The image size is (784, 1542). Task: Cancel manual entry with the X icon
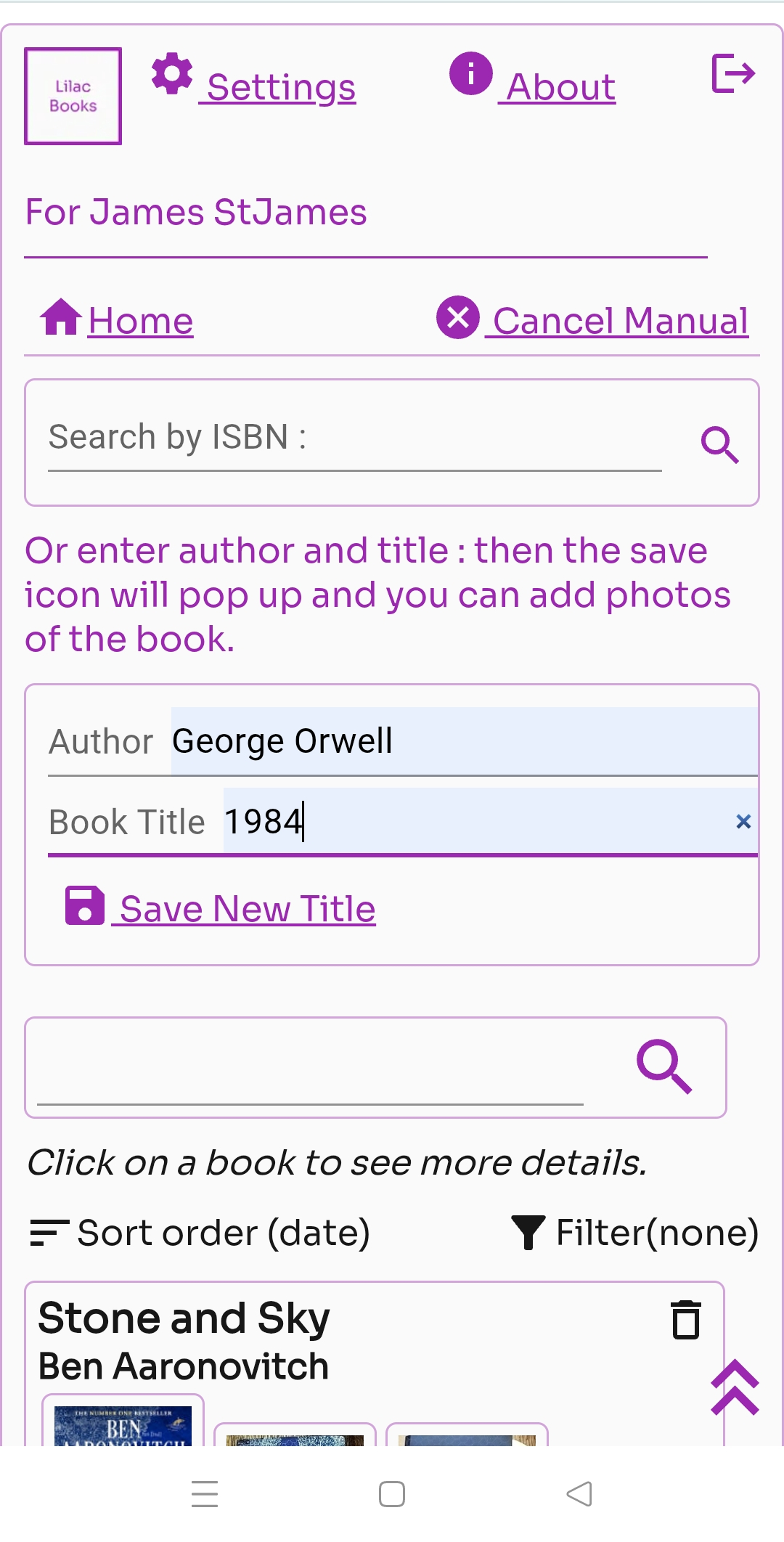[x=459, y=319]
